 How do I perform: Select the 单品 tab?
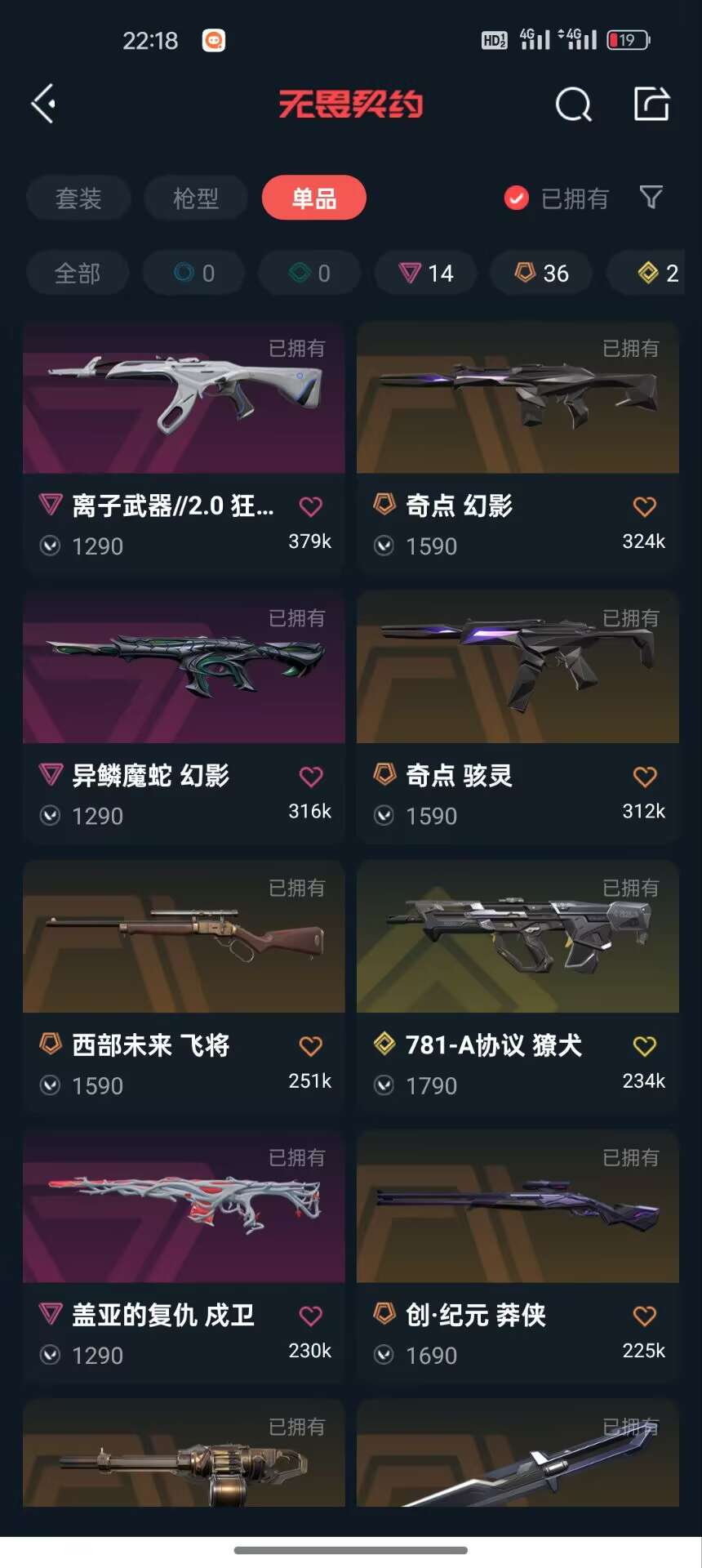coord(314,198)
